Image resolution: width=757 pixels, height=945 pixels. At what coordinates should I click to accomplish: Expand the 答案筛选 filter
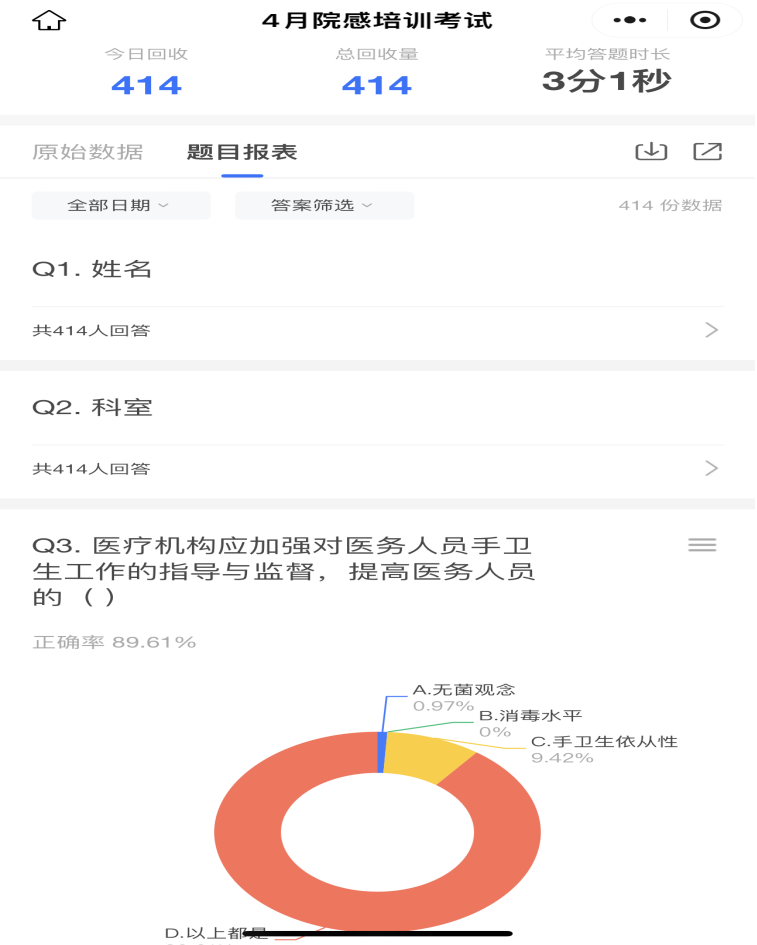(x=324, y=205)
